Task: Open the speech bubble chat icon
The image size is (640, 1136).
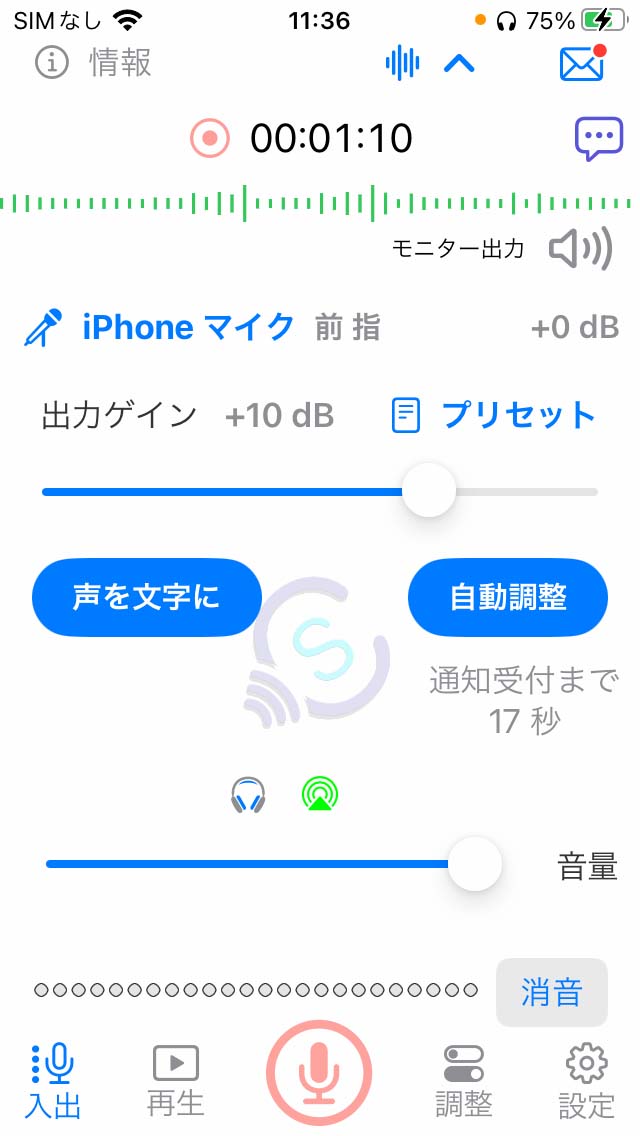Action: [599, 138]
